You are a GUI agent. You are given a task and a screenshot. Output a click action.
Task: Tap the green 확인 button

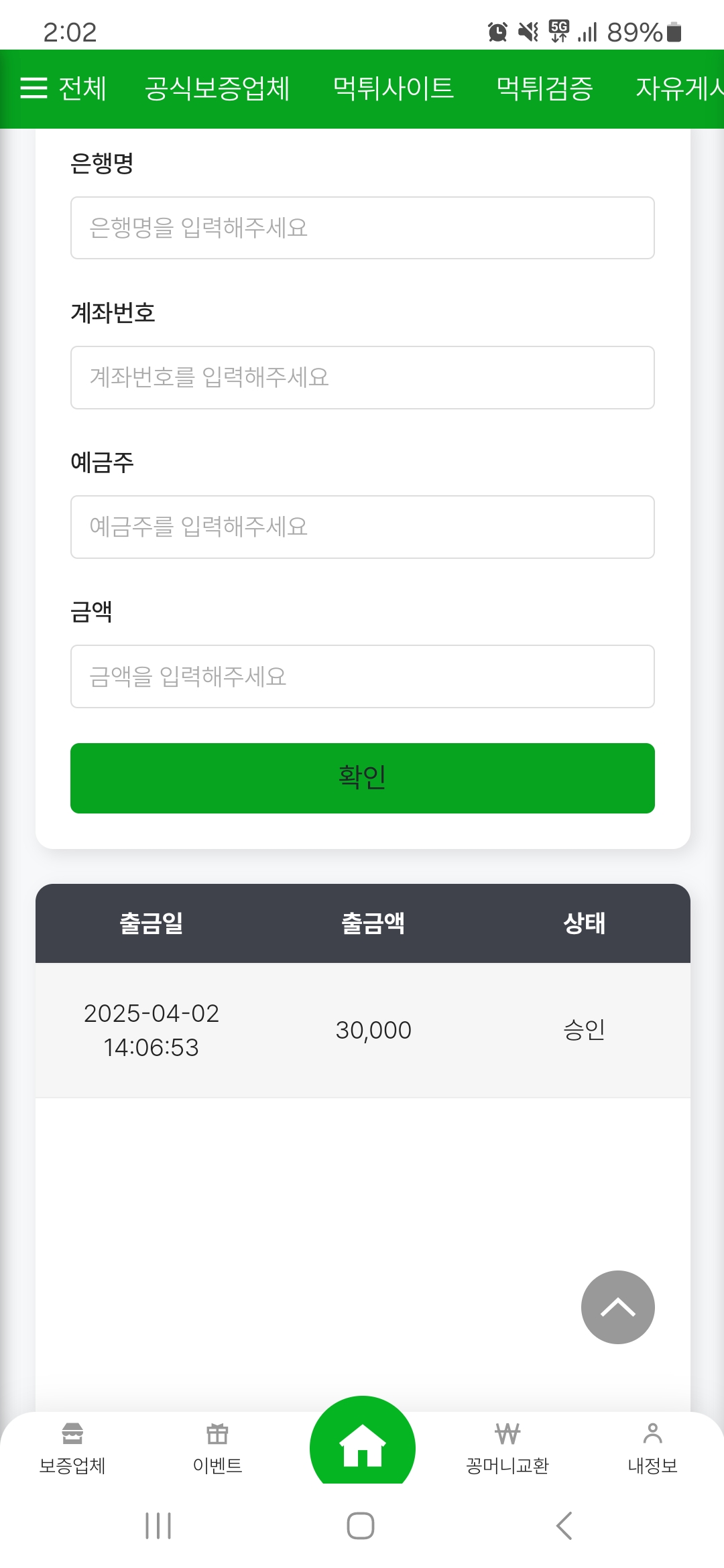click(363, 778)
